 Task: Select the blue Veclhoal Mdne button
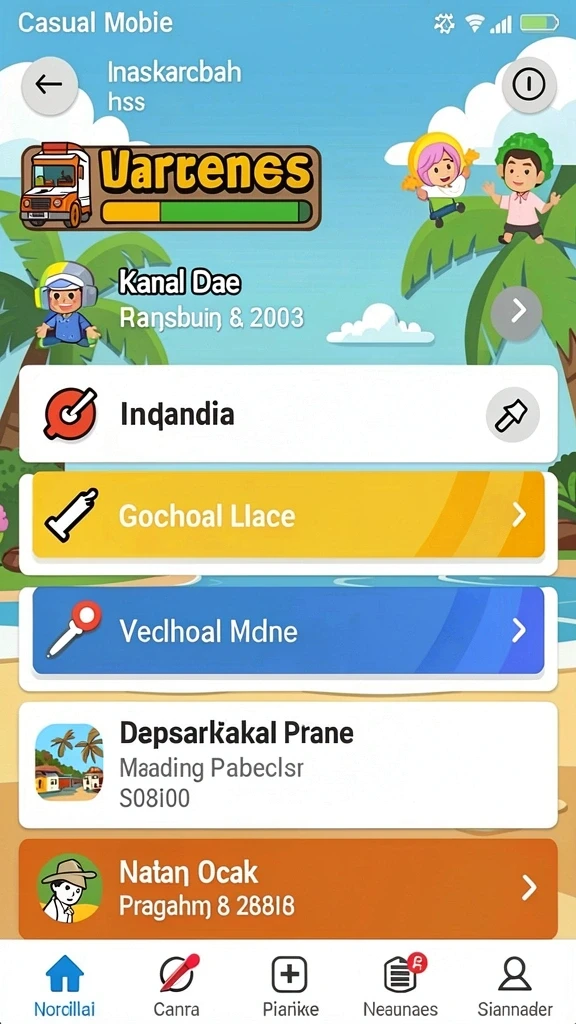(x=288, y=630)
